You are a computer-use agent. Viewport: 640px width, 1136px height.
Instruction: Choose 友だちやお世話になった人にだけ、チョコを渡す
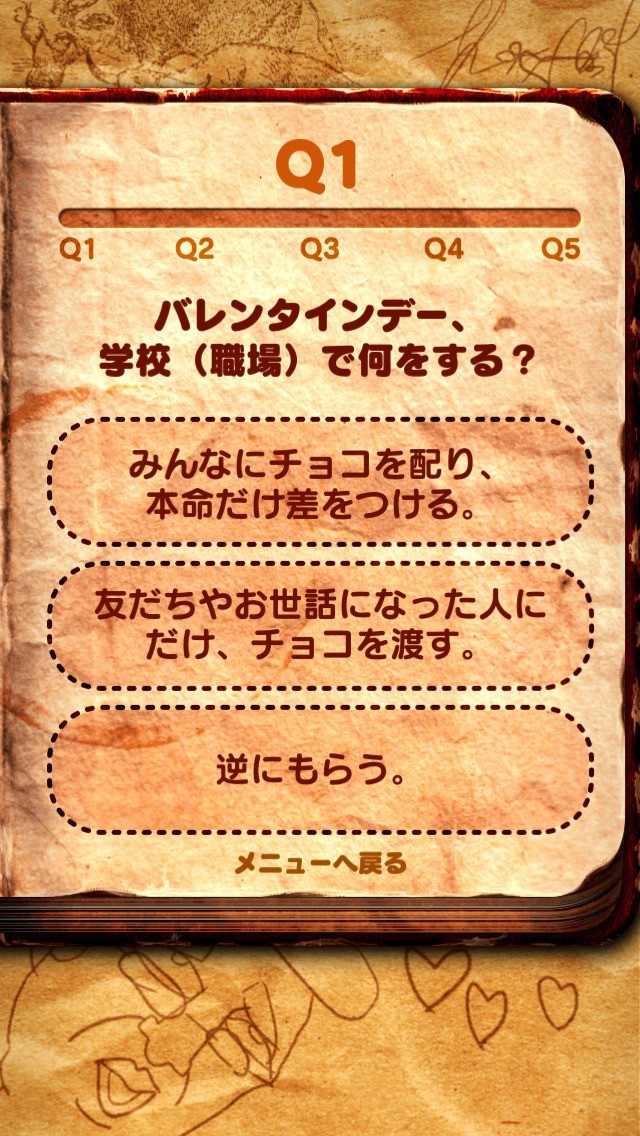pyautogui.click(x=320, y=625)
